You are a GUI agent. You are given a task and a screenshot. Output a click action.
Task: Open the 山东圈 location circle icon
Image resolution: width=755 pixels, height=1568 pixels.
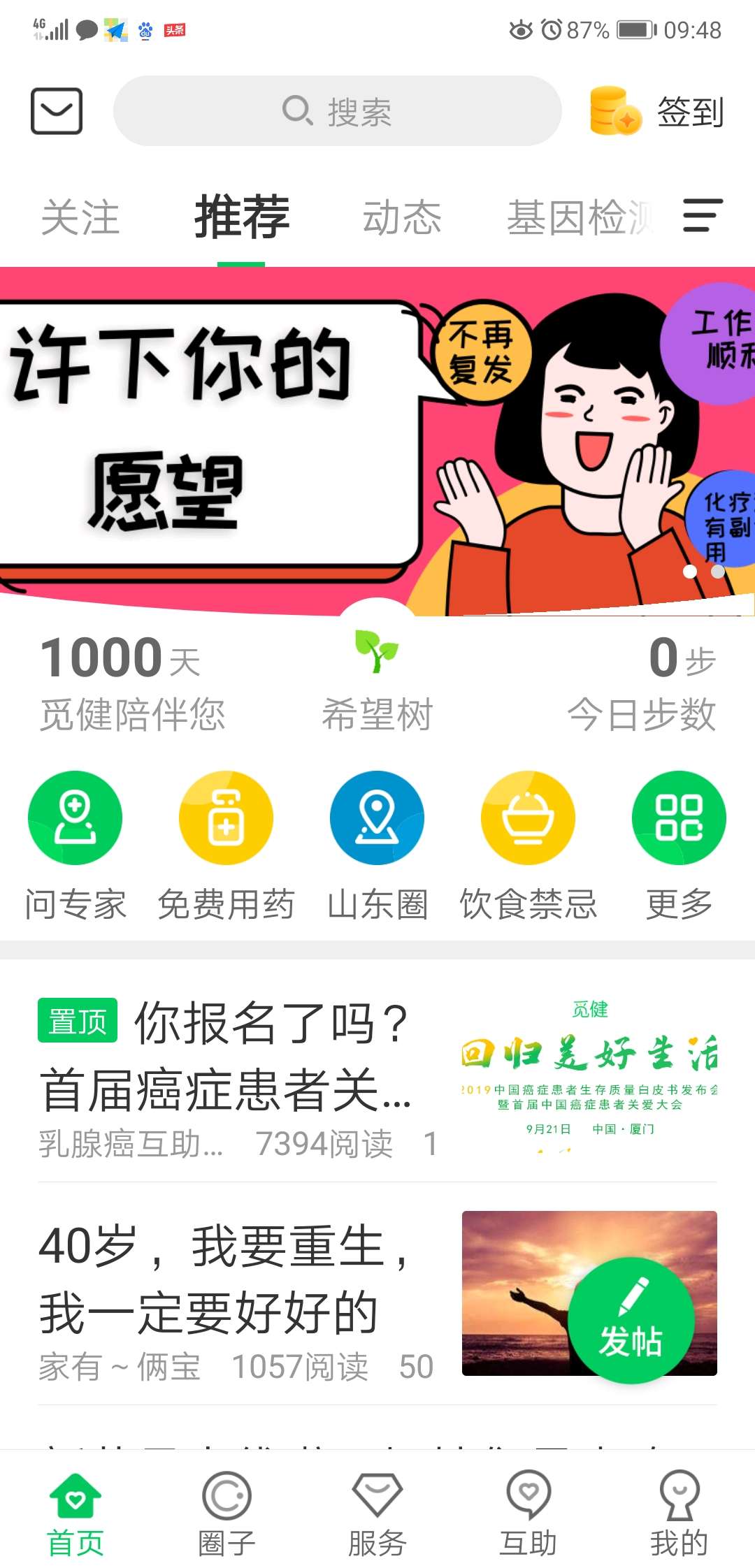[x=377, y=819]
